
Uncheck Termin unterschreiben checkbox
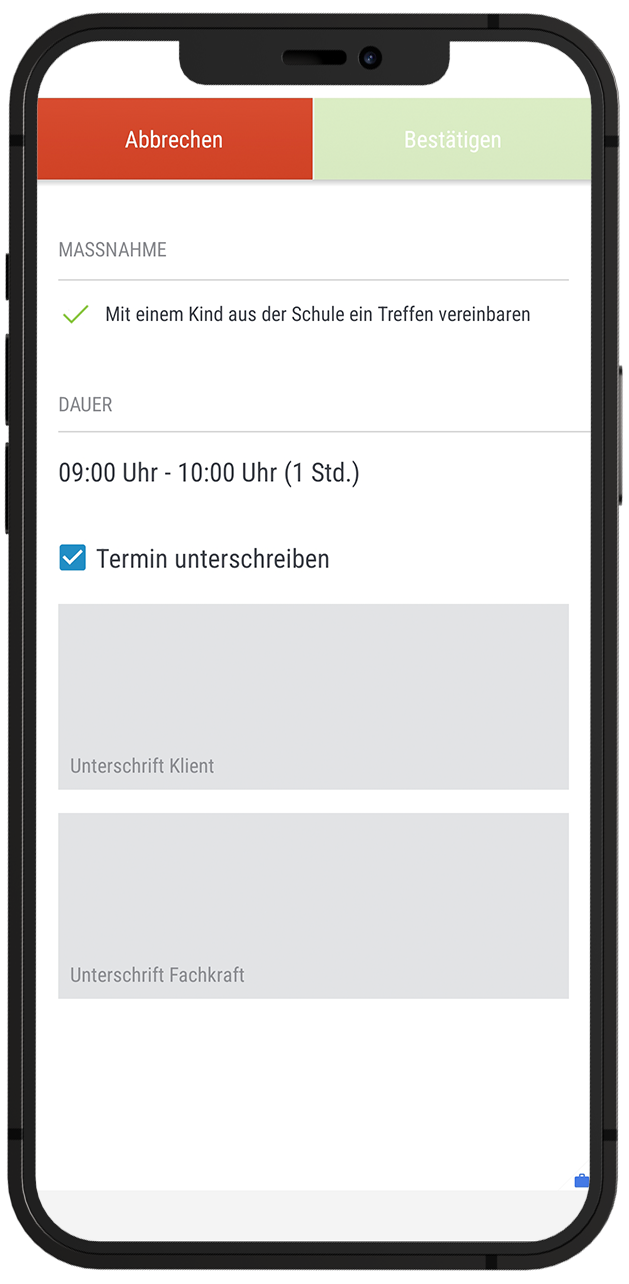point(73,558)
